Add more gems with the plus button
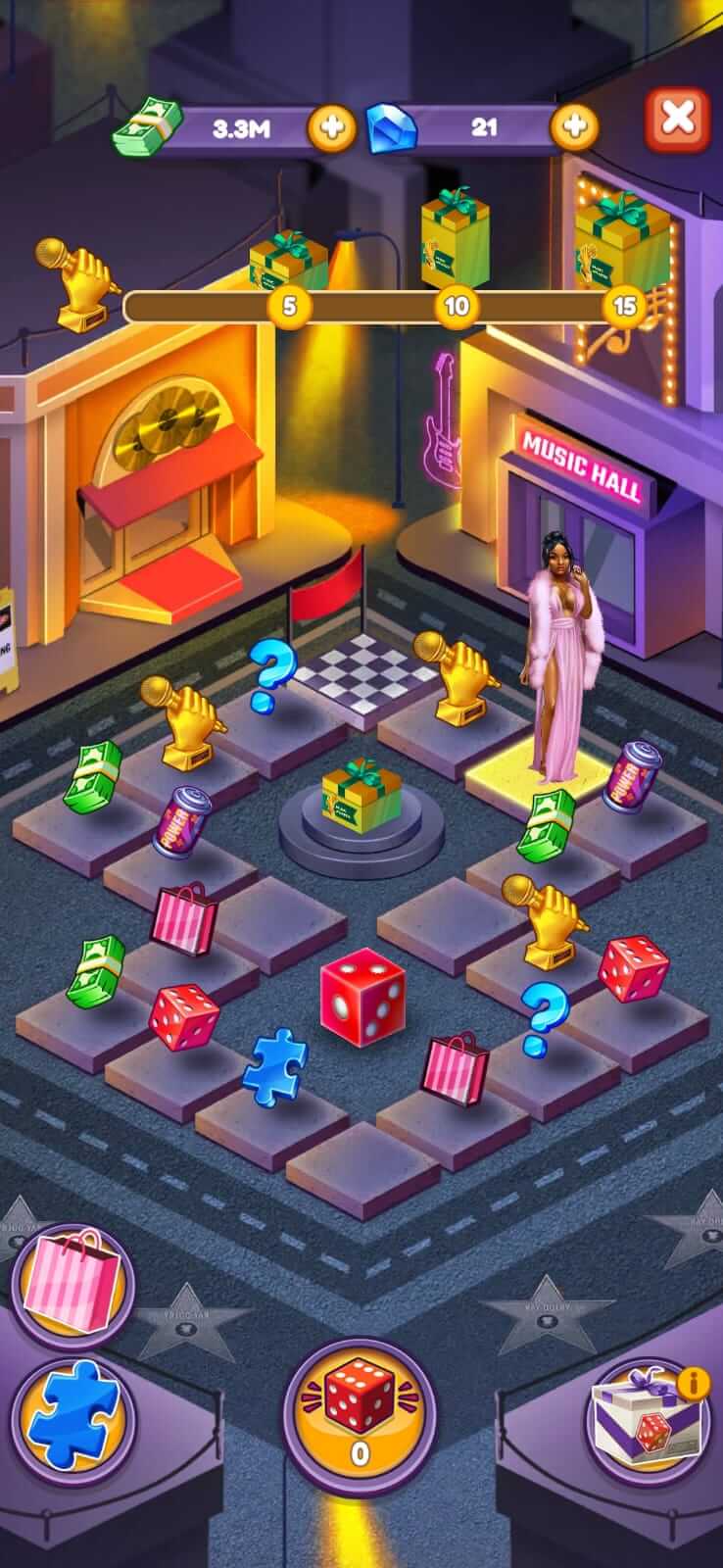Screen dimensions: 723x1568 (574, 126)
